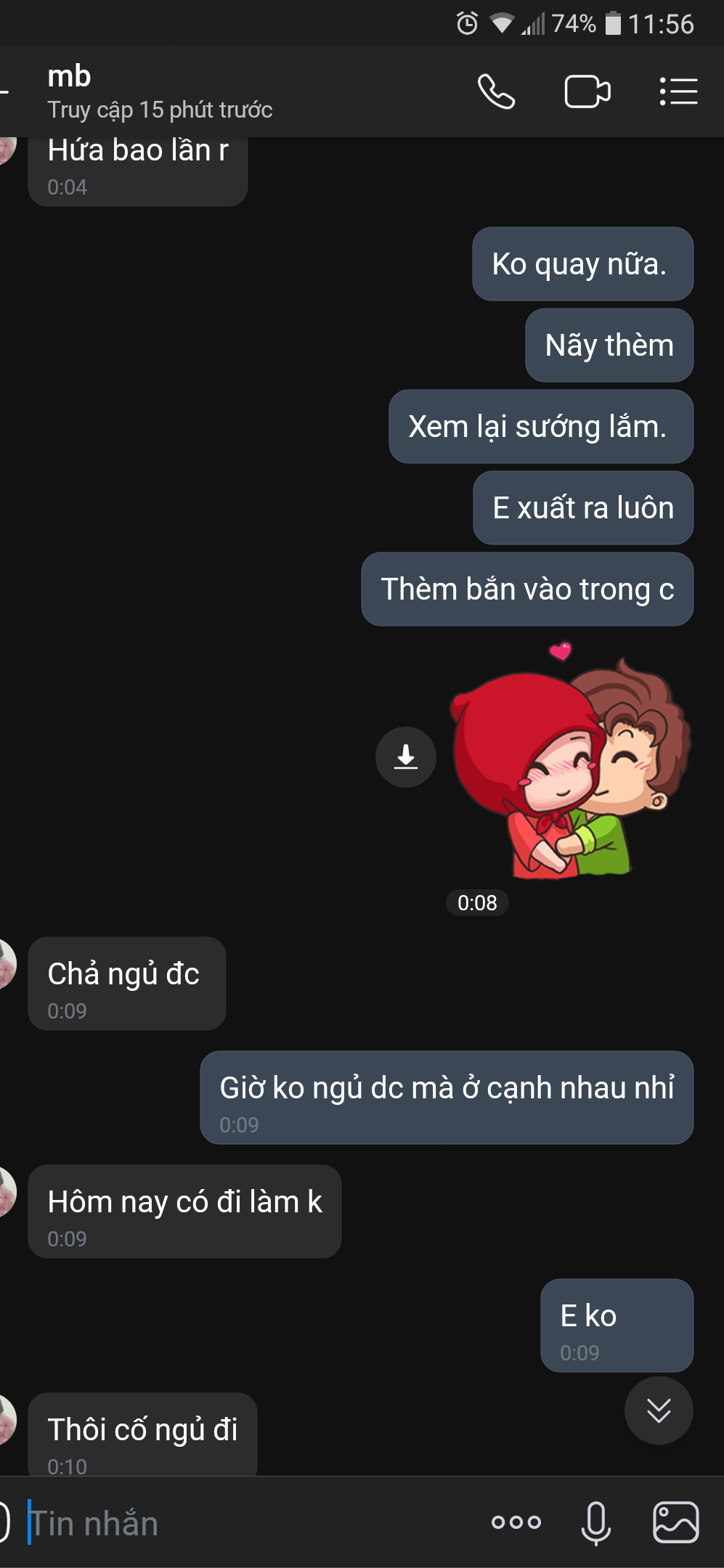The height and width of the screenshot is (1568, 724).
Task: Download the hugging couple sticker
Action: tap(406, 757)
